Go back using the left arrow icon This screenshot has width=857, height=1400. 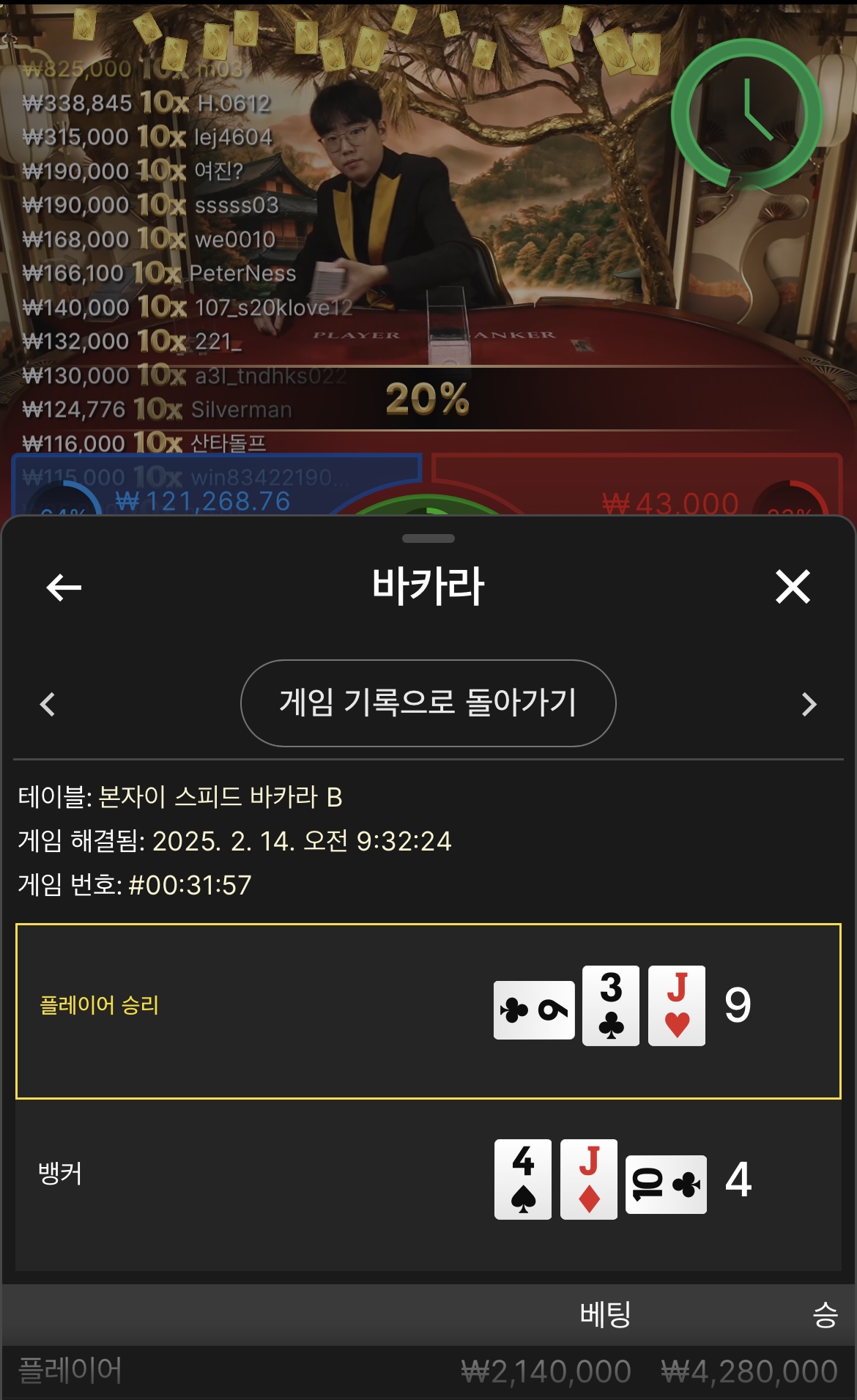64,587
